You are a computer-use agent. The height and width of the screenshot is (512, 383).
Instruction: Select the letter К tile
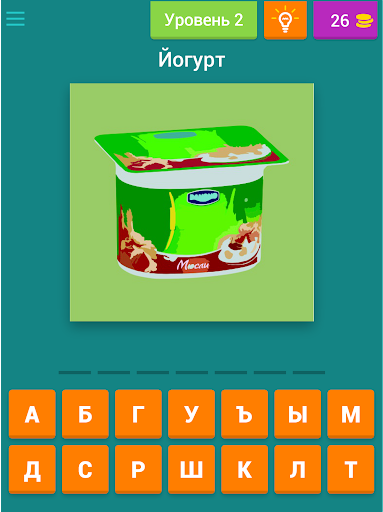click(x=244, y=469)
